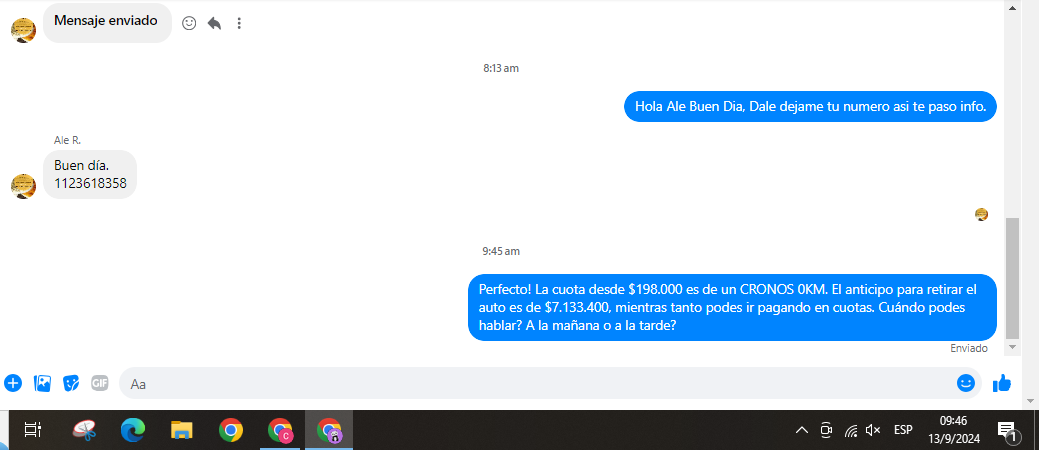
Task: Focus the 'Aa' message input field
Action: pos(530,383)
